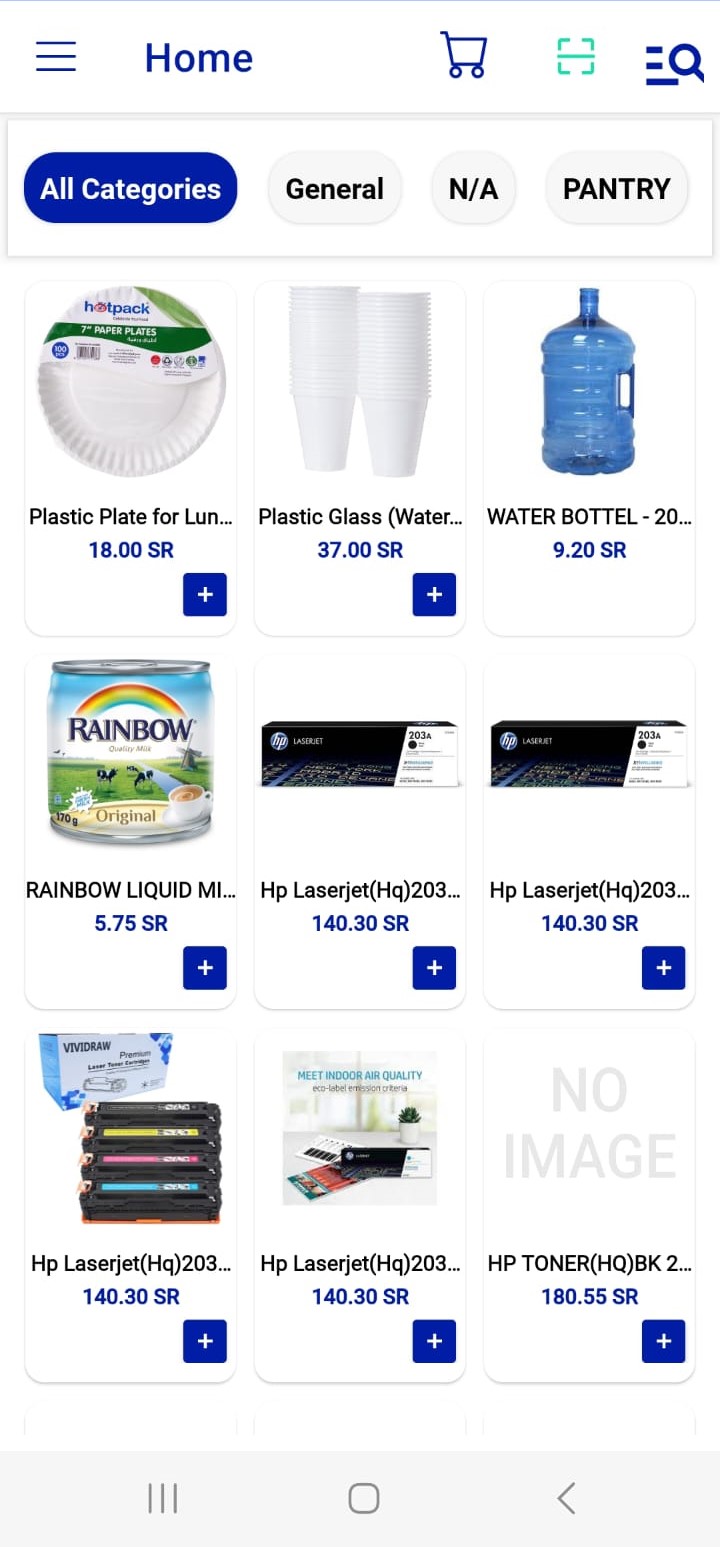Add Plastic Plate for Lunch to cart
720x1547 pixels.
(205, 594)
